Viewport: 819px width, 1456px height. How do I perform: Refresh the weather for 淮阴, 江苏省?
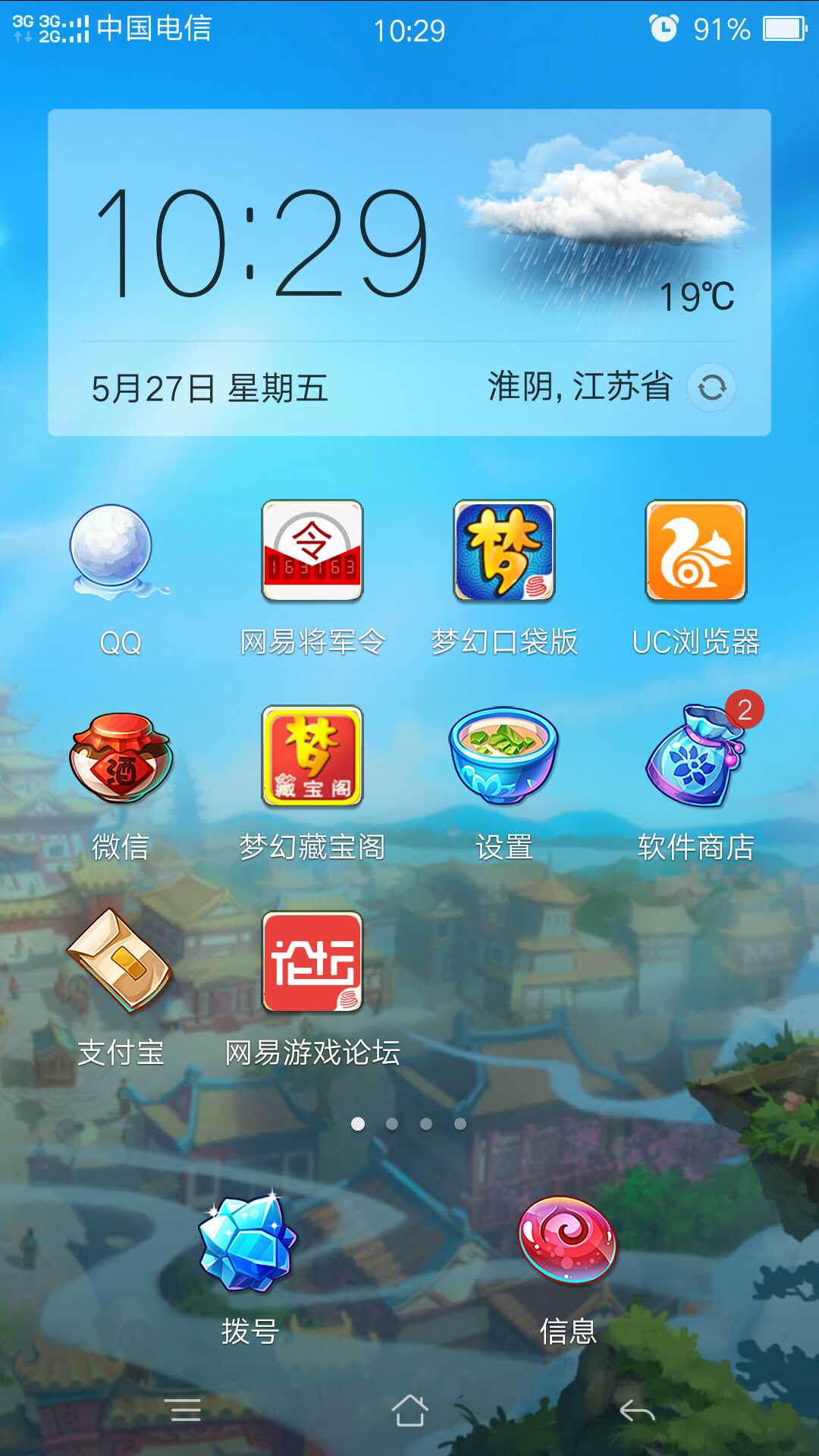[711, 388]
